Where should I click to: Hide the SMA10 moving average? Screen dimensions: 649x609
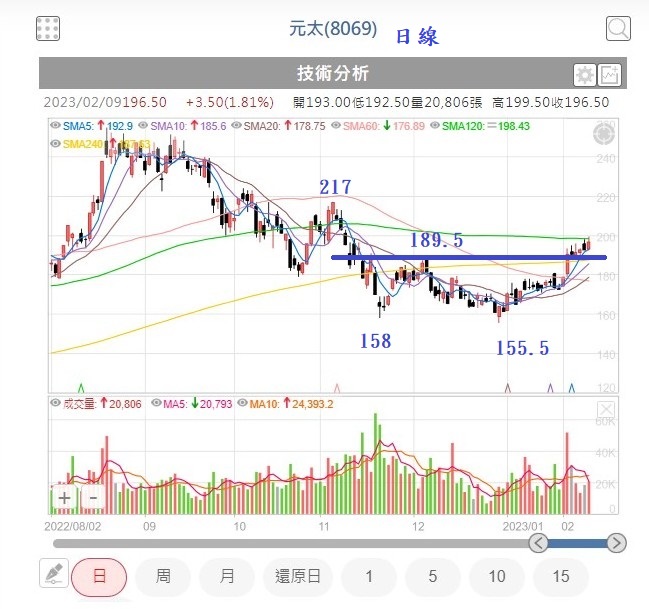[143, 125]
